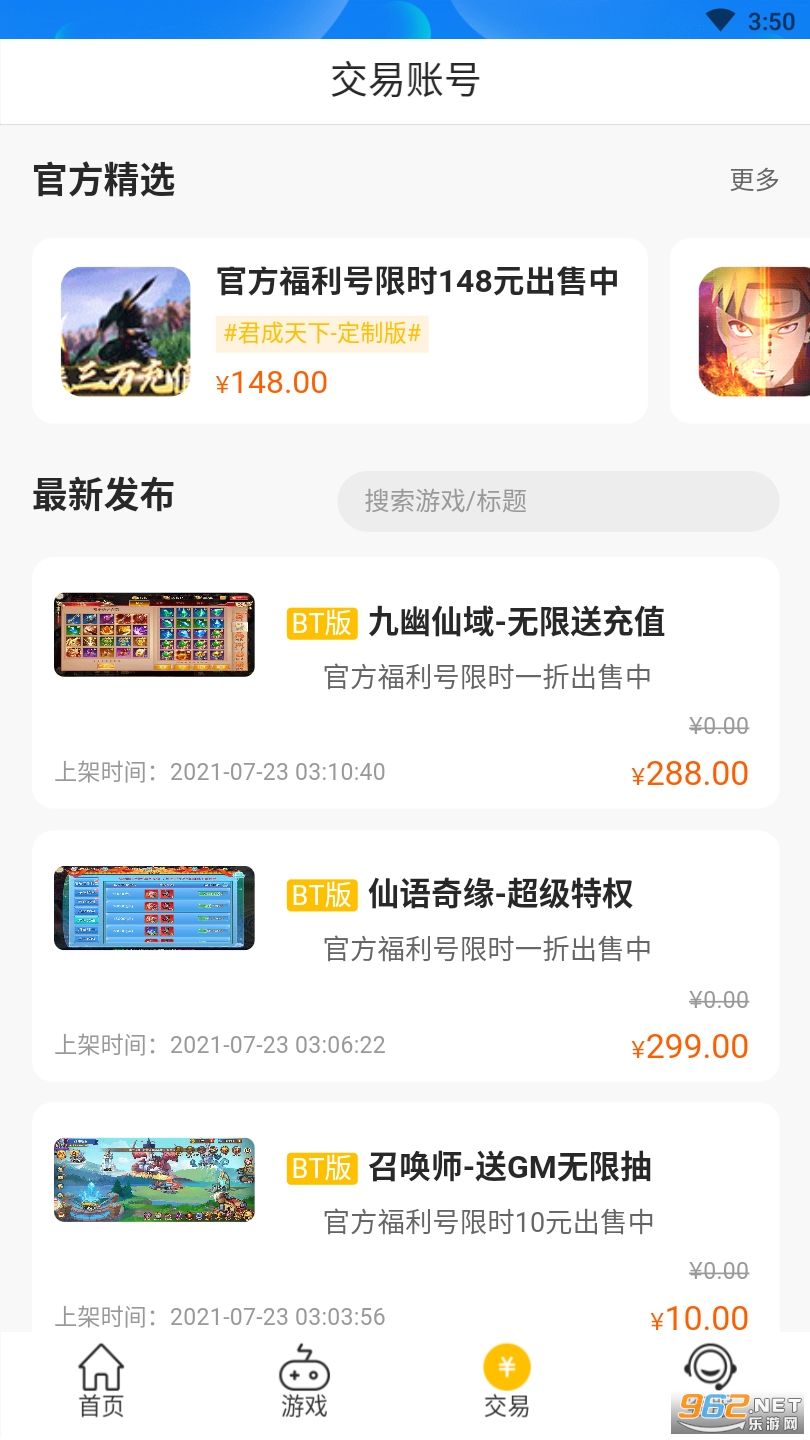Open the 九幽仙域-无限送充值 listing
This screenshot has width=810, height=1440.
pos(405,682)
